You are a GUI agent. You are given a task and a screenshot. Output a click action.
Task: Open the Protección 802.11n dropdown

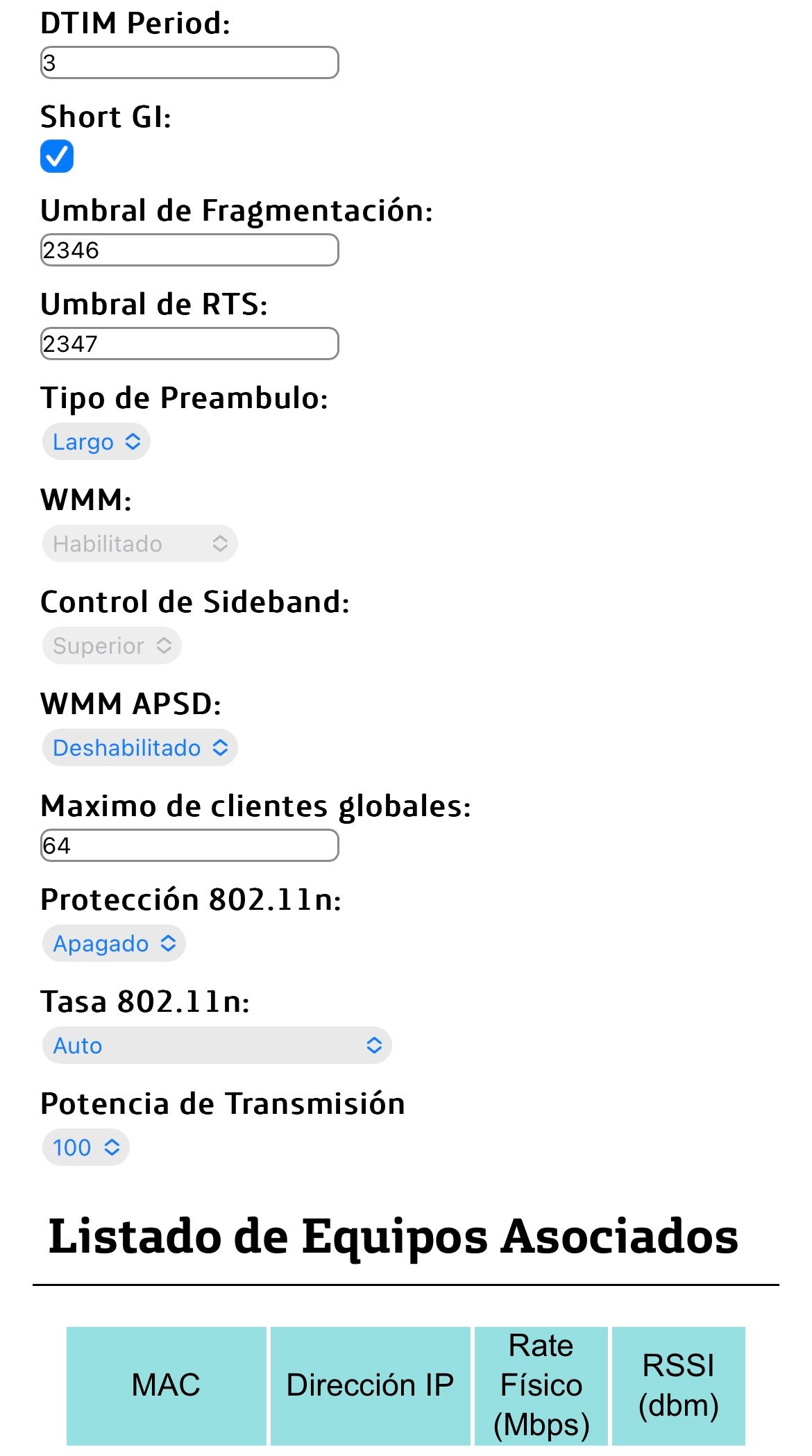click(114, 943)
